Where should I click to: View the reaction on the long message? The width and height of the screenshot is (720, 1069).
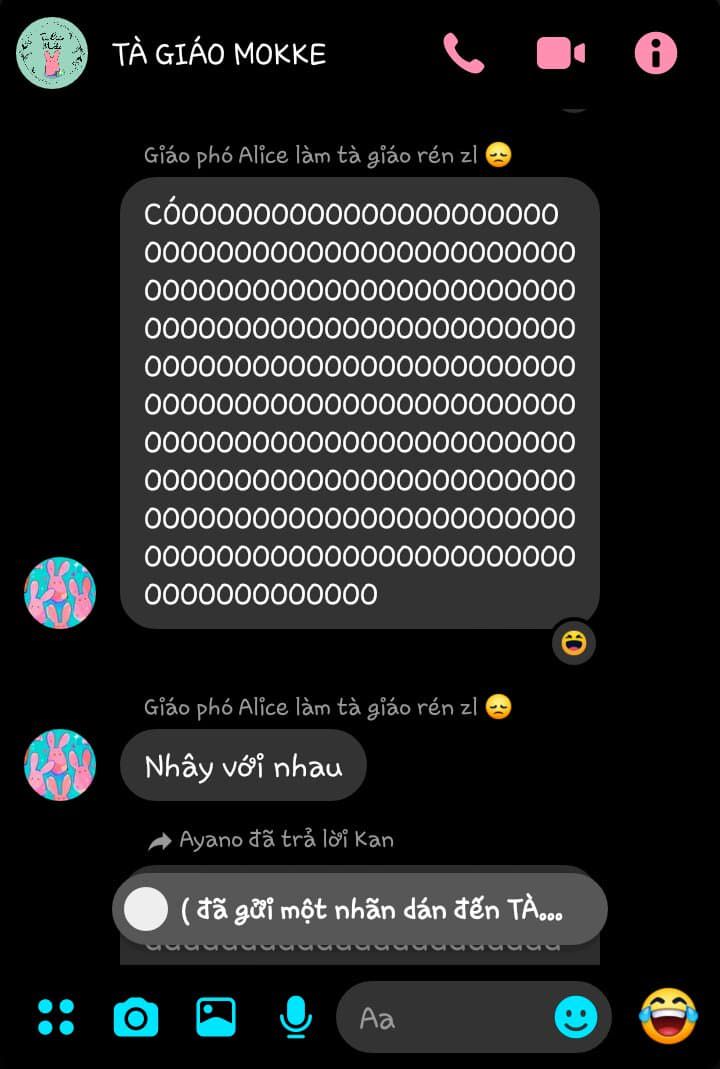click(574, 642)
